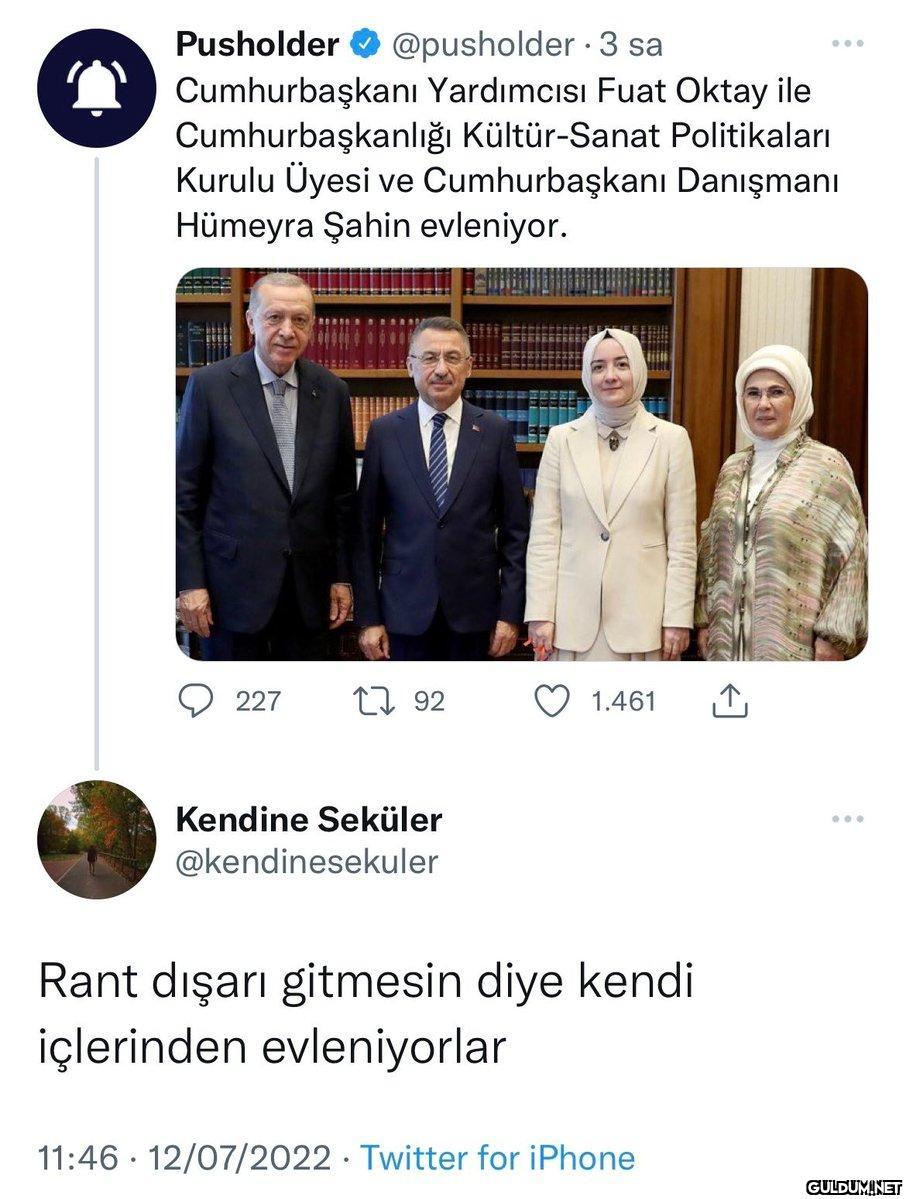Share Pusholder's tweet
Viewport: 906px width, 1199px height.
pos(729,701)
